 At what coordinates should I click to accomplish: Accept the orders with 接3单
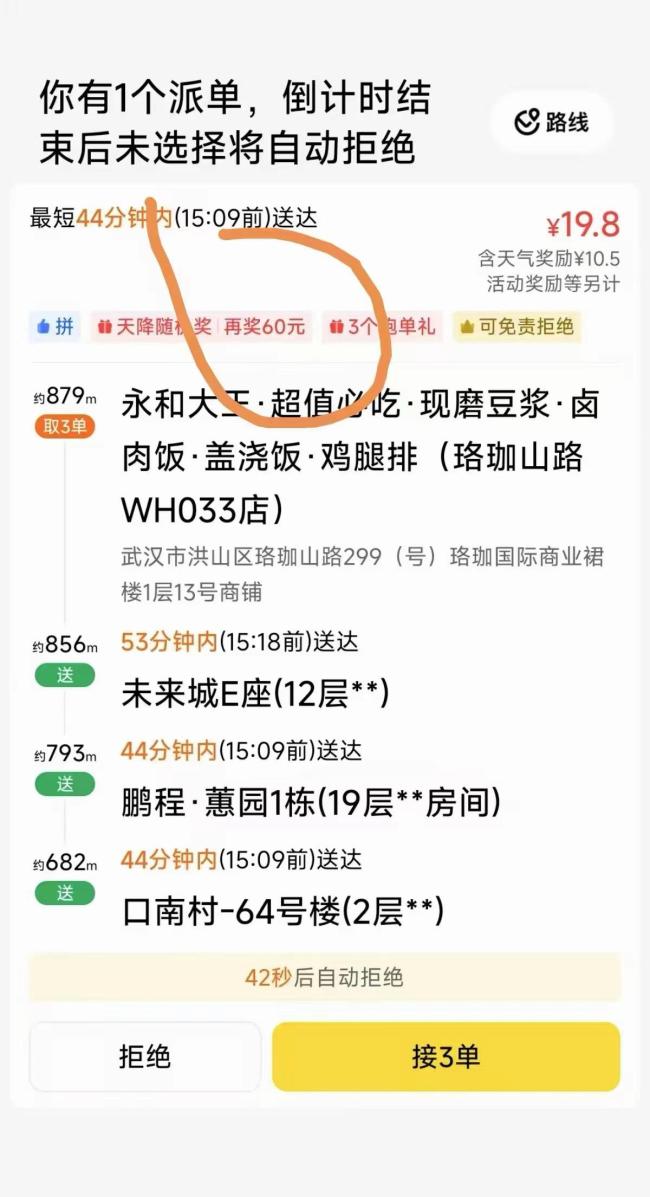point(446,1057)
